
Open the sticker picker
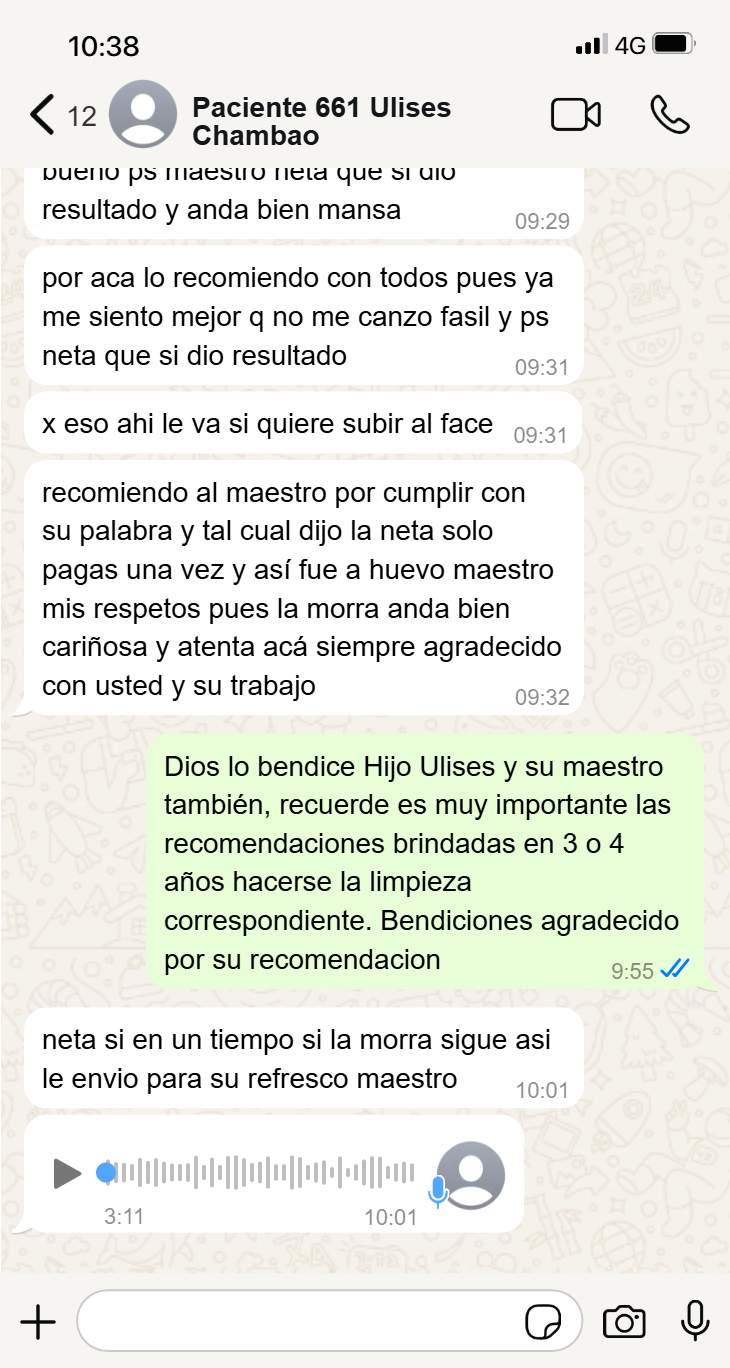[x=543, y=1323]
